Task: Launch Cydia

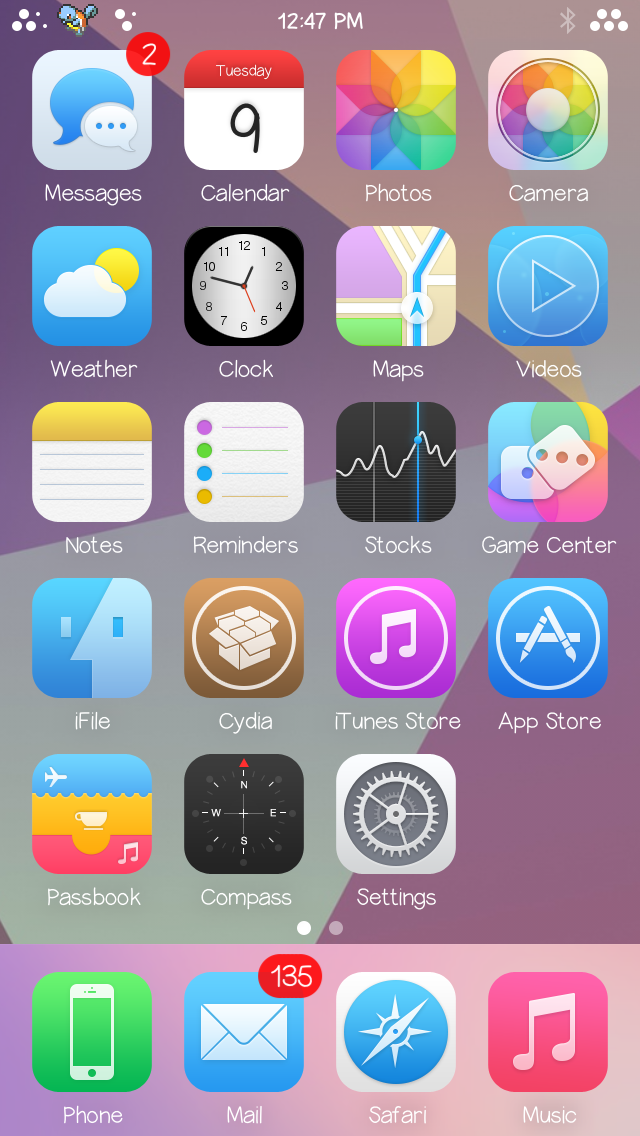Action: pyautogui.click(x=244, y=638)
